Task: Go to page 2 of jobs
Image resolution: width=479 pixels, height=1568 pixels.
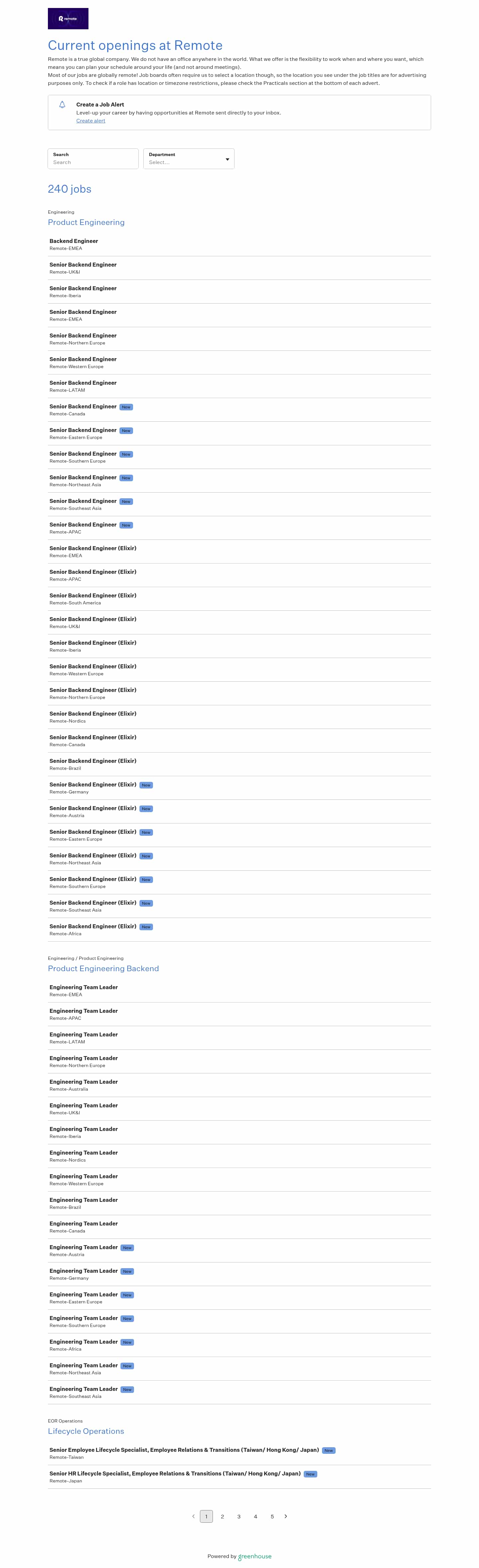Action: click(222, 1516)
